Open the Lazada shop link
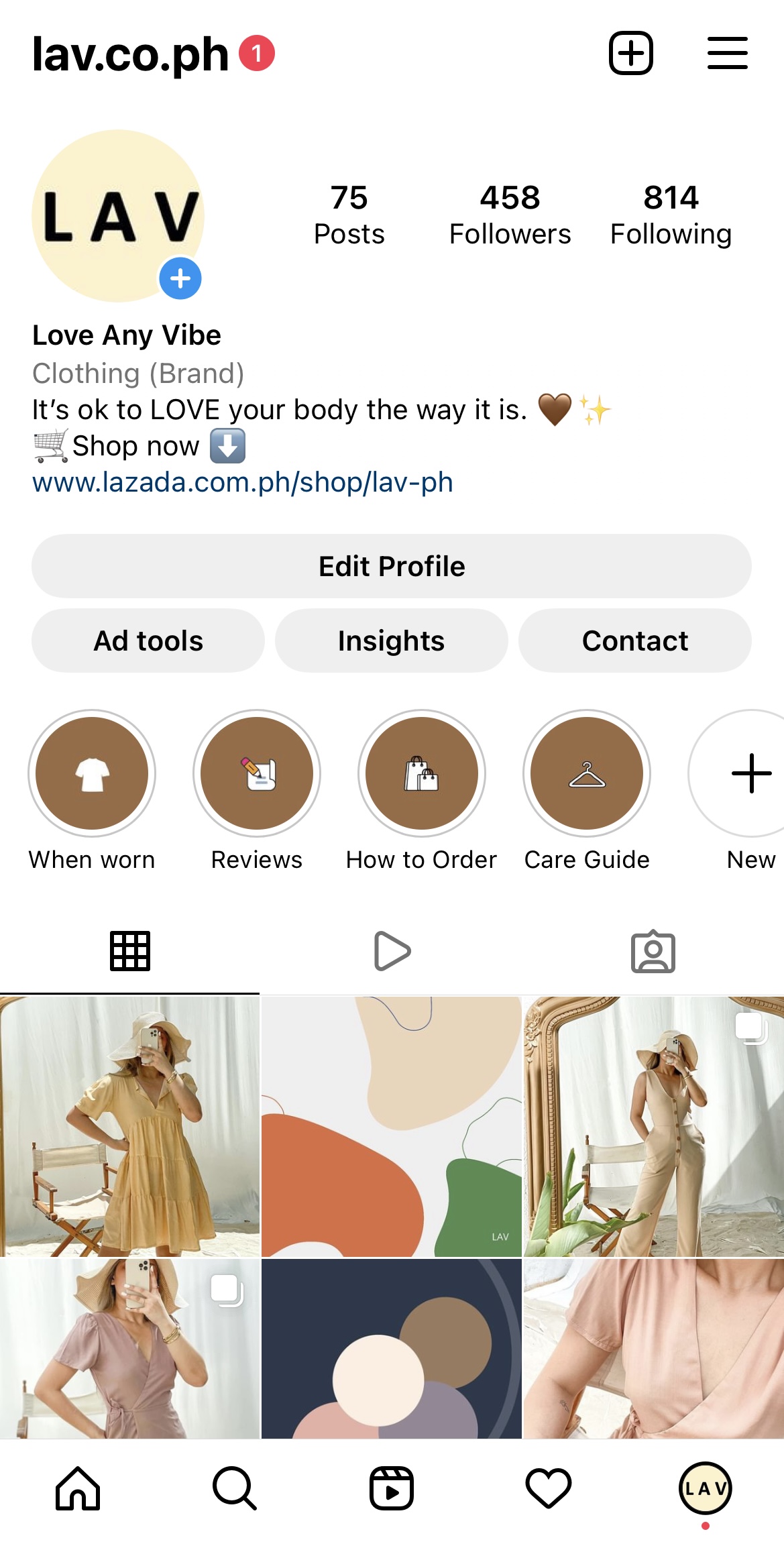Screen dimensions: 784x1550 (243, 482)
